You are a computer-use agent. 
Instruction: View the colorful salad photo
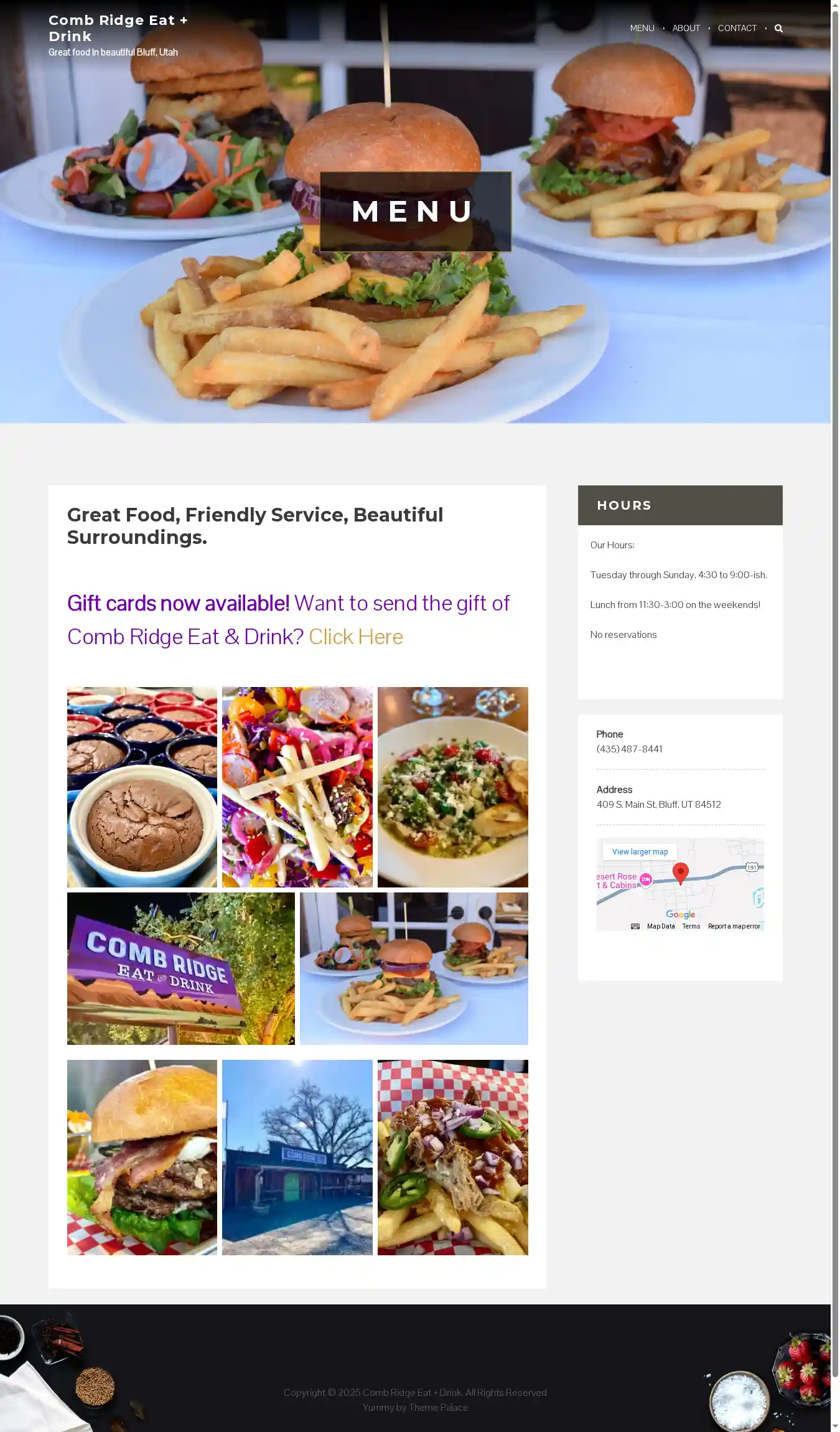click(297, 787)
